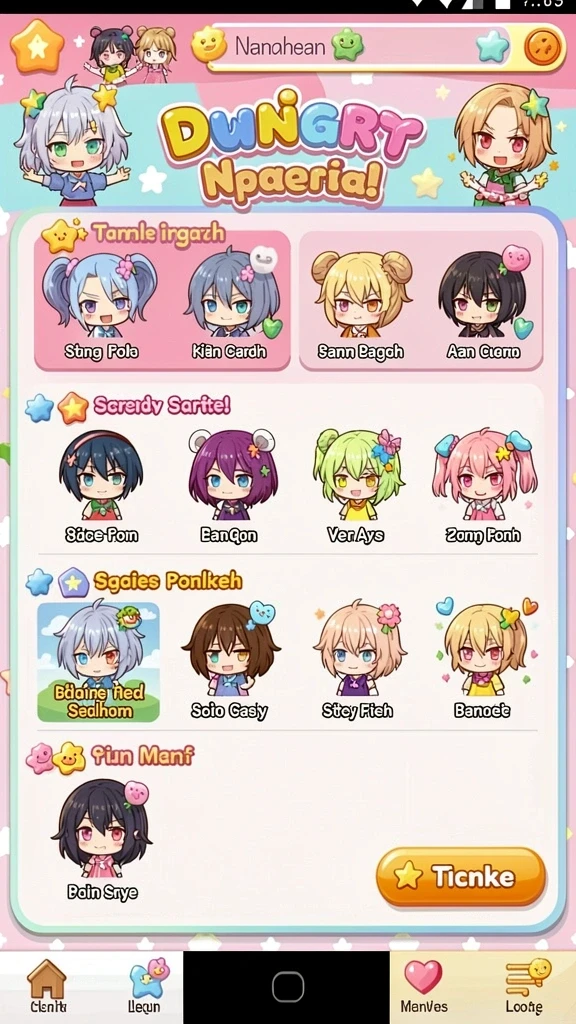
Task: Tap the system home button
Action: (288, 986)
